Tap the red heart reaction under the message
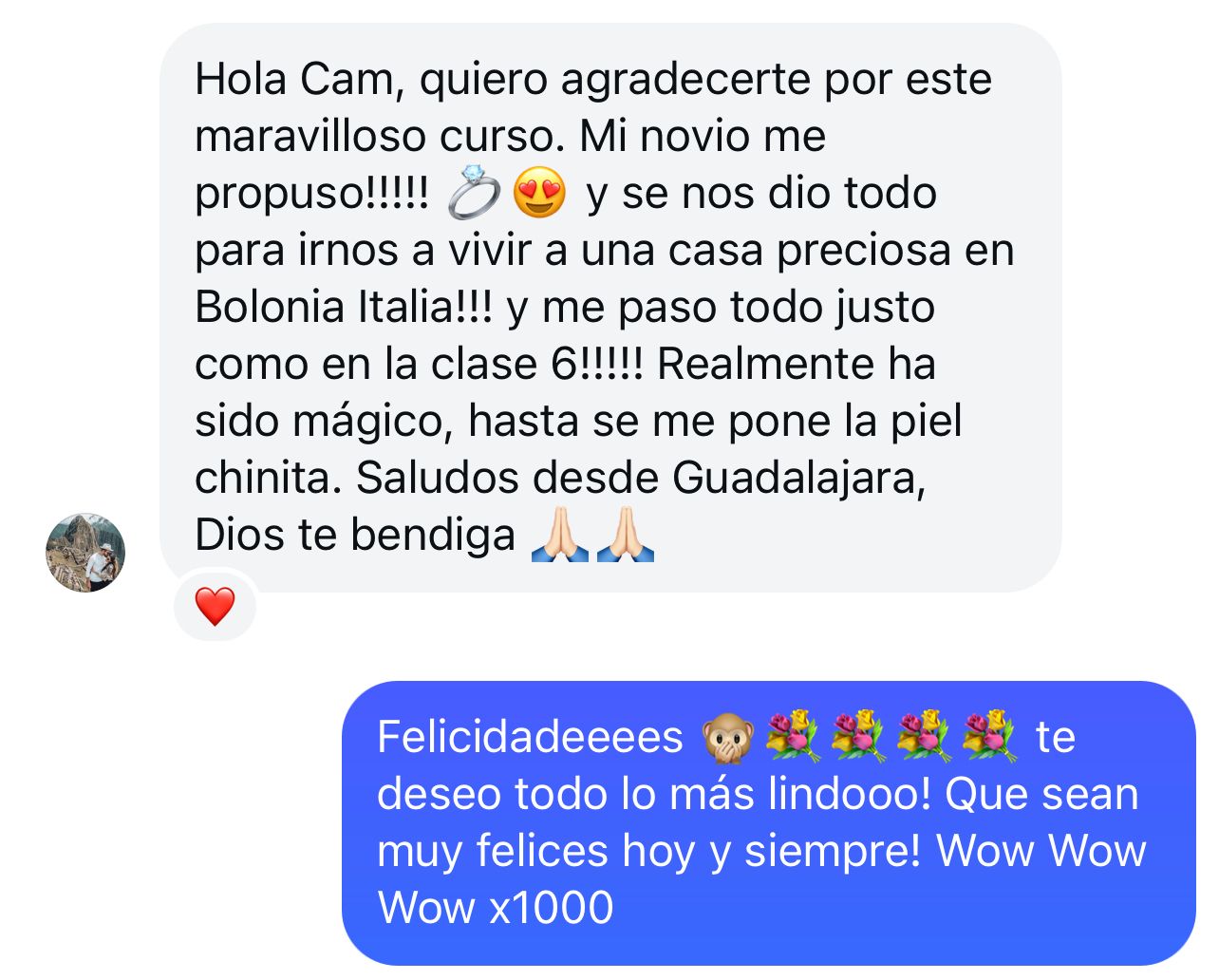Screen dimensions: 1219x980 tap(215, 606)
